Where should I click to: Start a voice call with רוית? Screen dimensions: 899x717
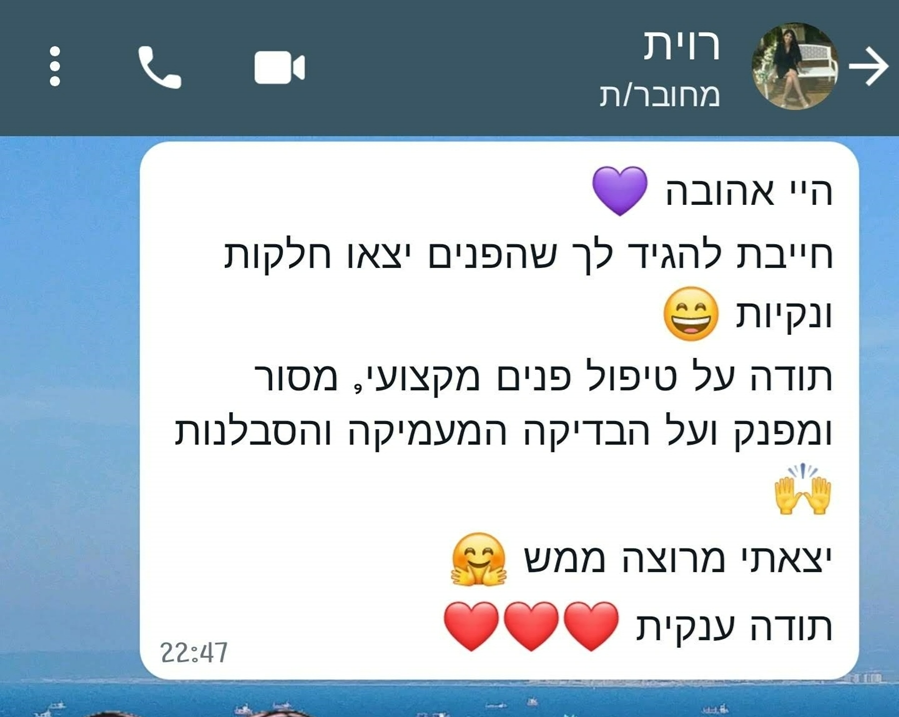(x=159, y=67)
